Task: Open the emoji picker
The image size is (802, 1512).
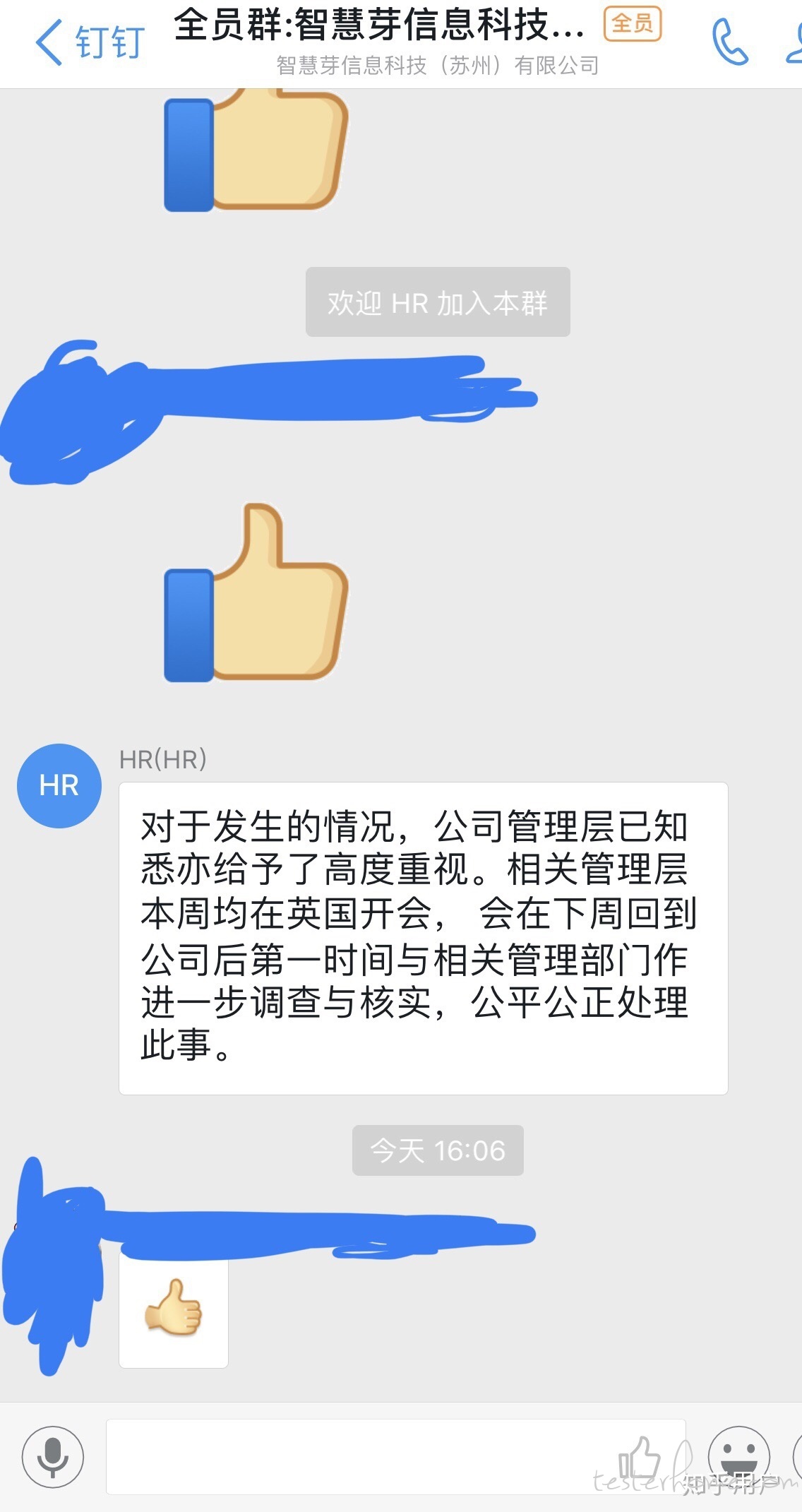Action: point(738,1456)
